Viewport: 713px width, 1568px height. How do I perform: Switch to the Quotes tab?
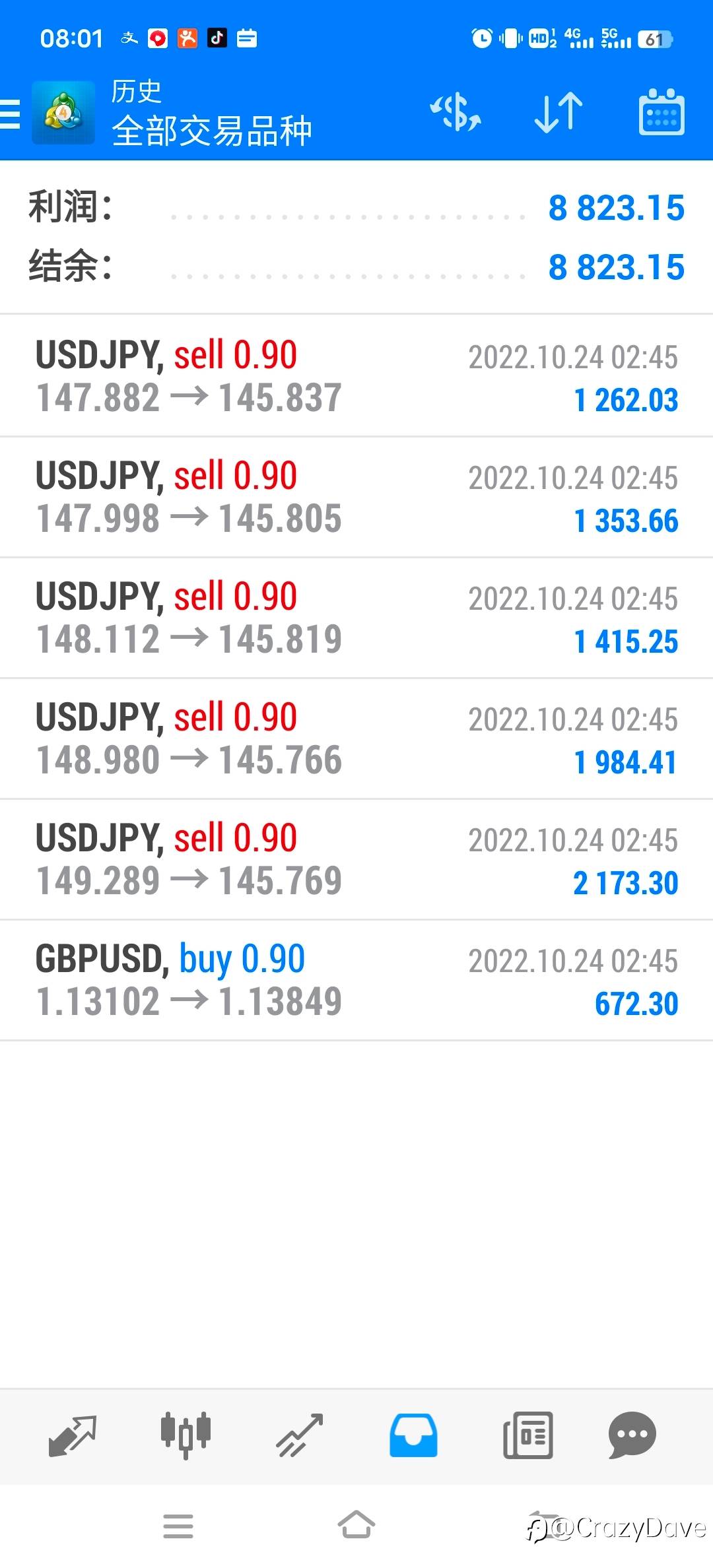(x=73, y=1435)
